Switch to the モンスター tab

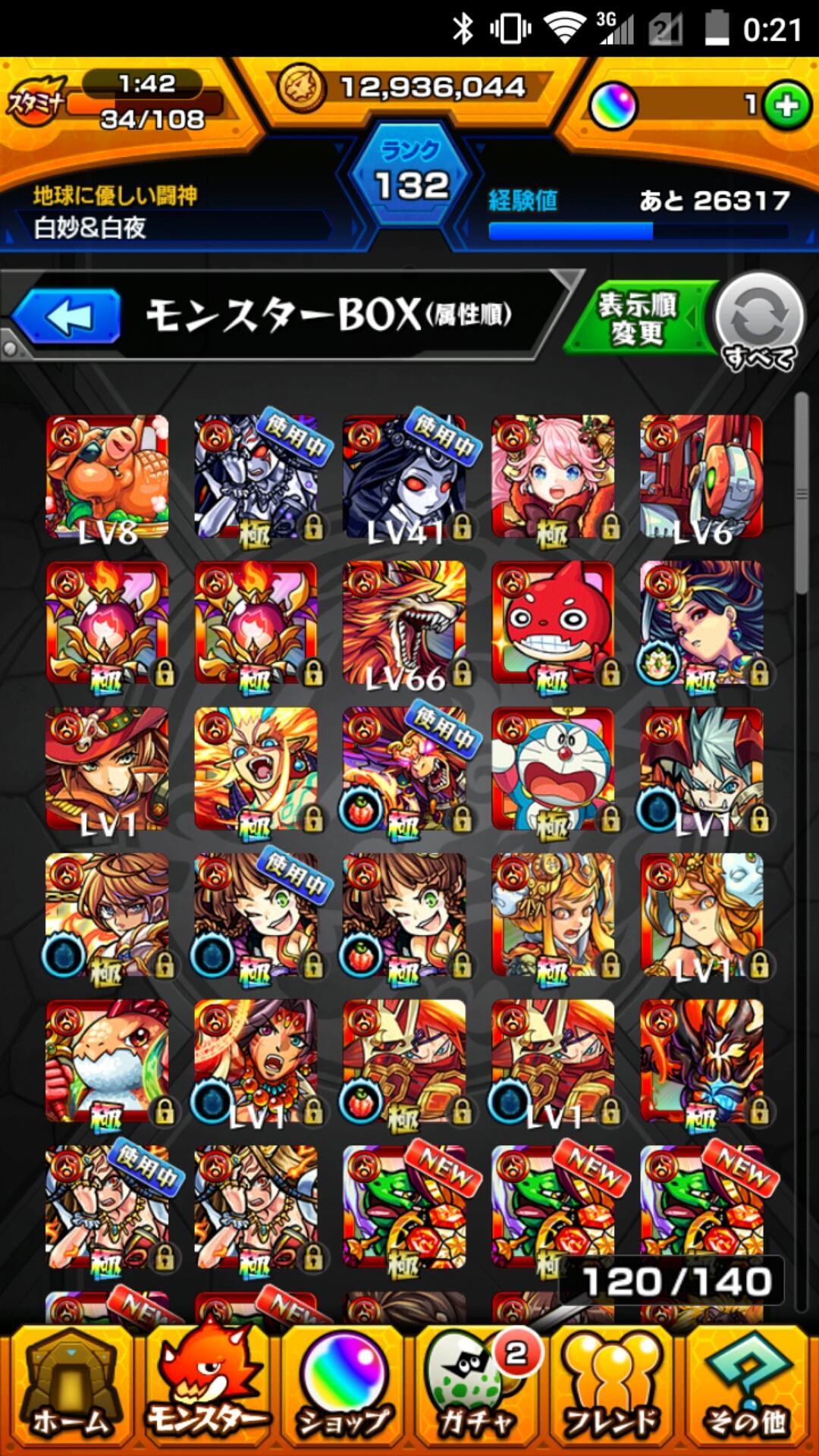[x=206, y=1389]
